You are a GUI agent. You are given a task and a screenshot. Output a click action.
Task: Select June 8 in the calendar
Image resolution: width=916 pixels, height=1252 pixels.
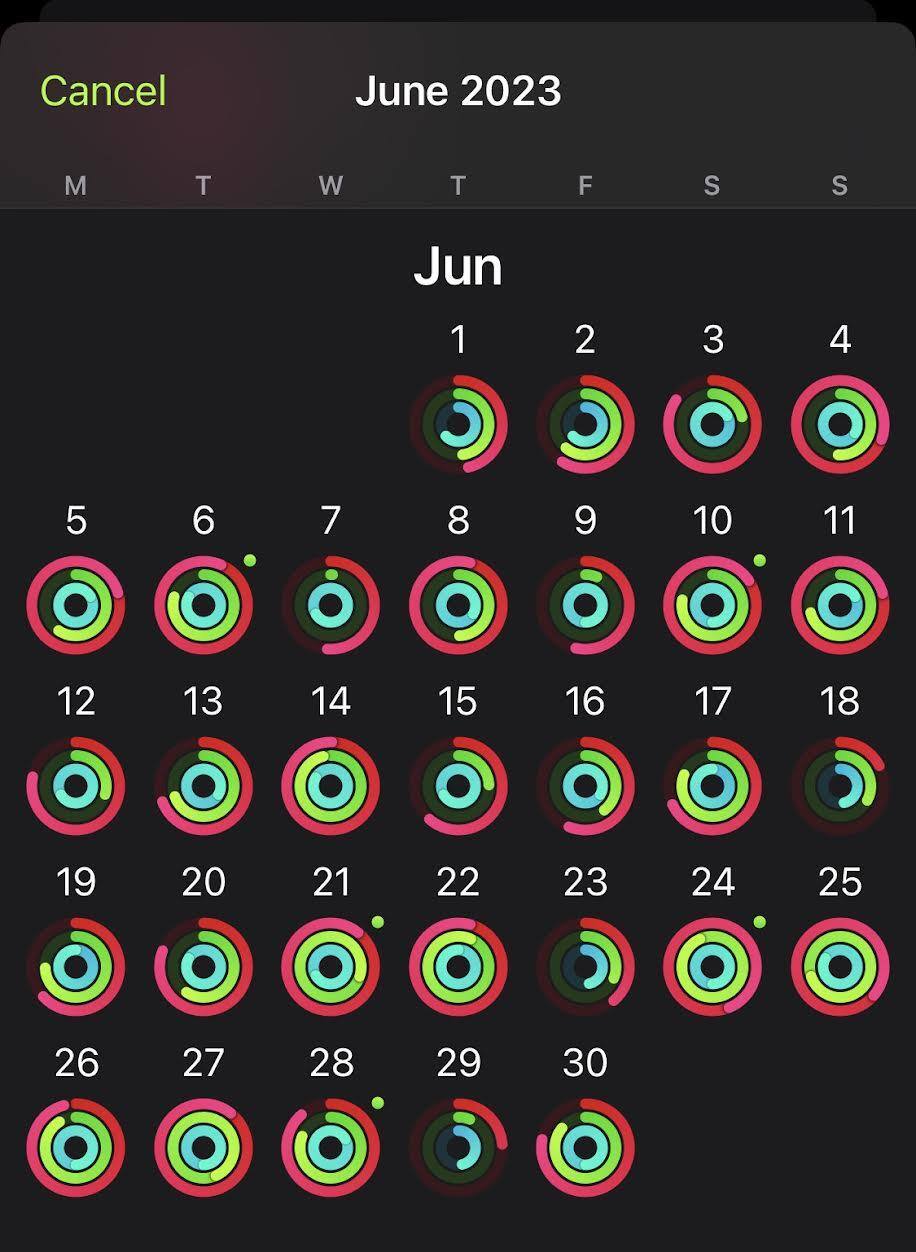(458, 605)
